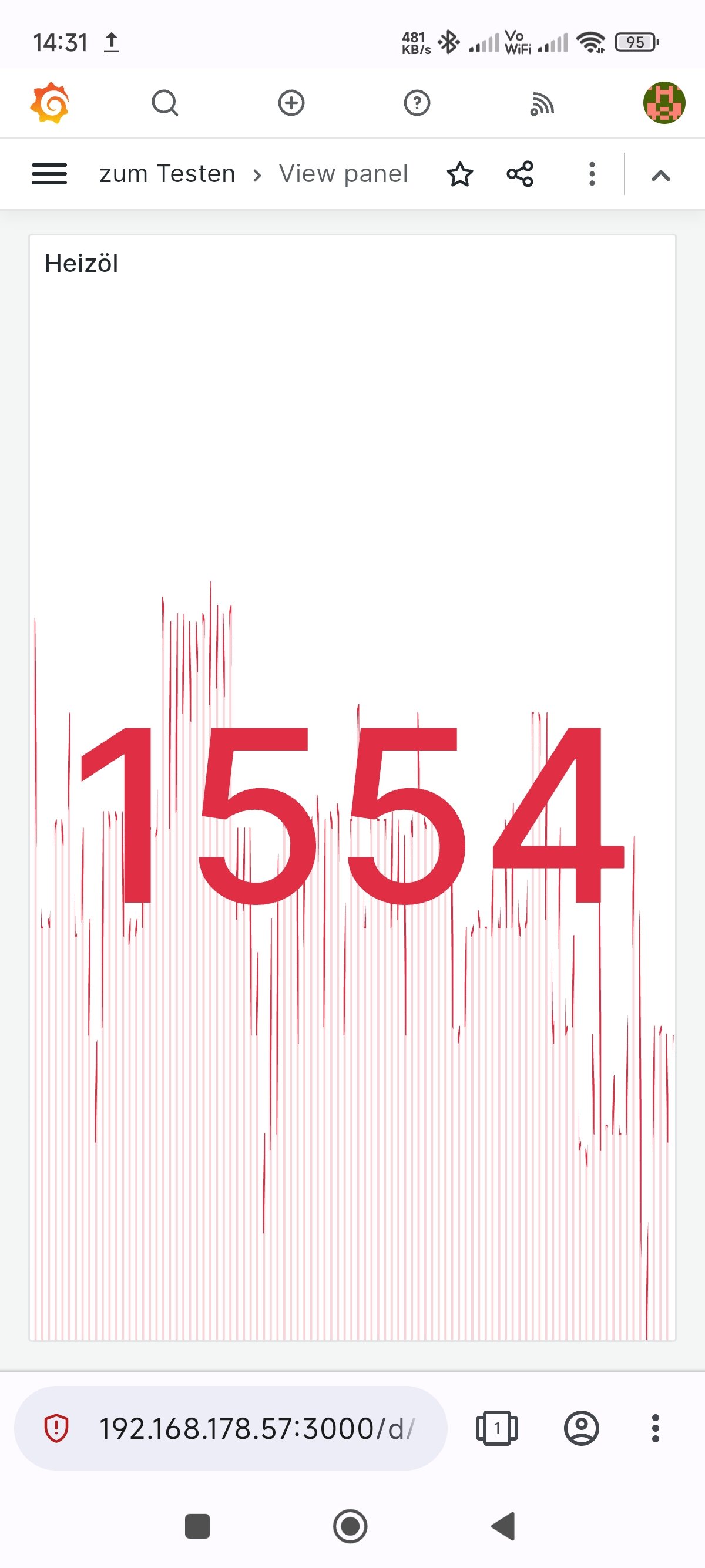
Task: Share this panel
Action: [520, 174]
